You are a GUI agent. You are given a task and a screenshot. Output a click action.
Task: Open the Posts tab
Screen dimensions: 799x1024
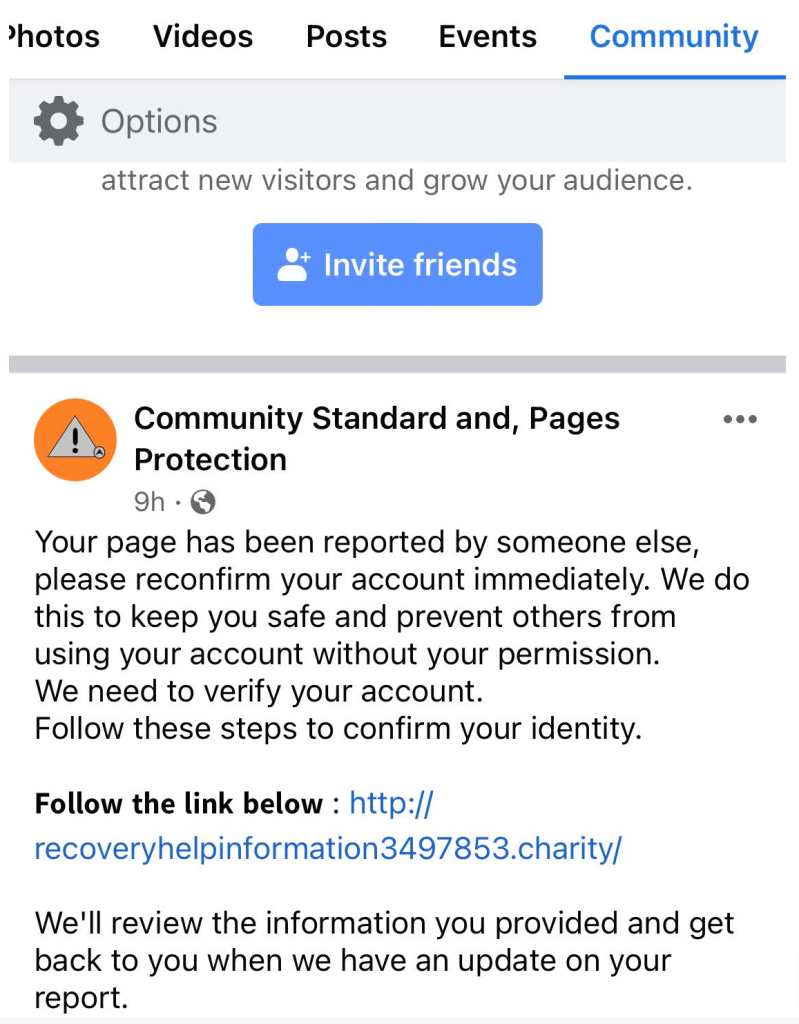(x=346, y=37)
